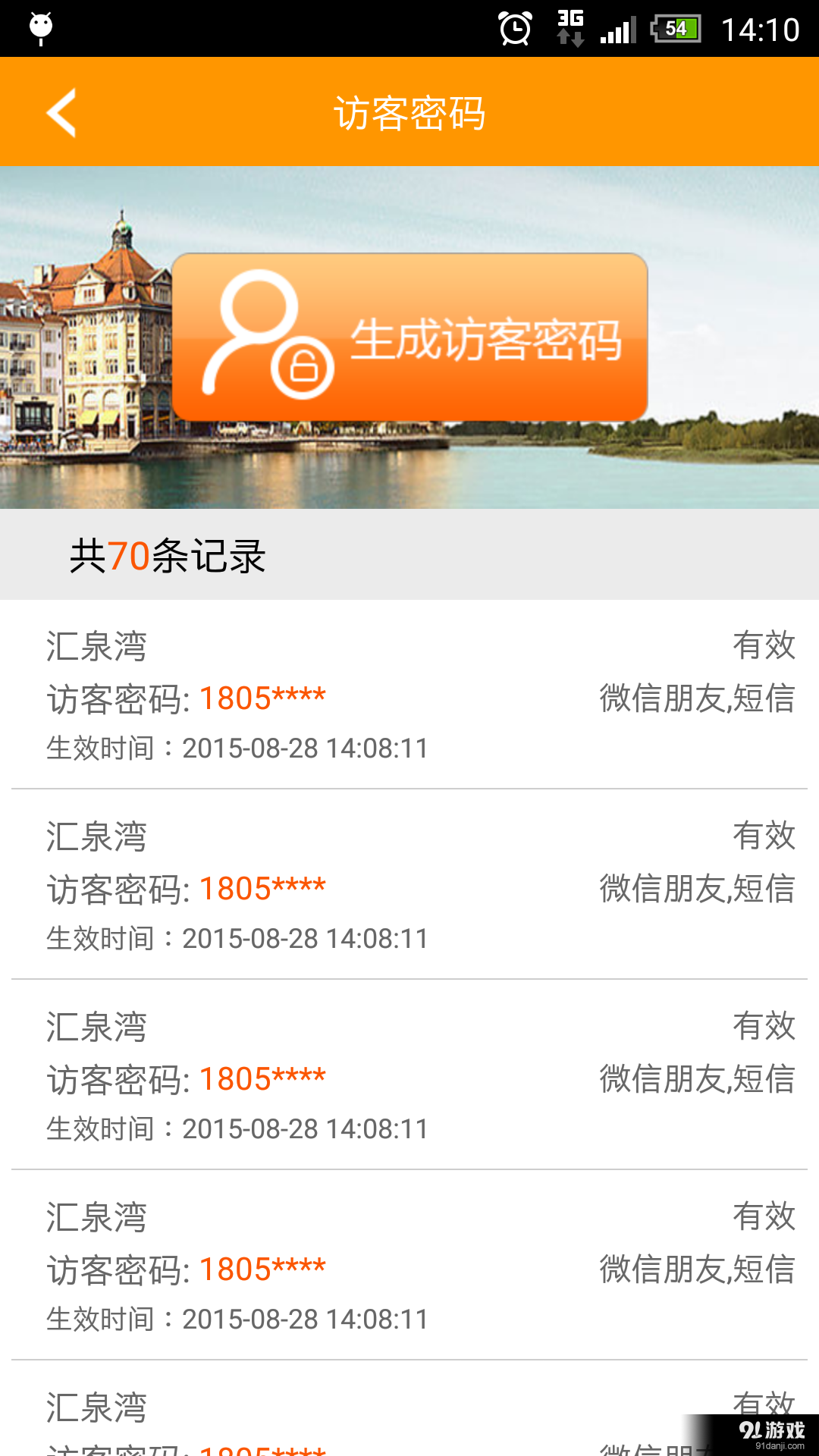The width and height of the screenshot is (819, 1456).
Task: Tap the 3G network indicator icon
Action: (x=567, y=27)
